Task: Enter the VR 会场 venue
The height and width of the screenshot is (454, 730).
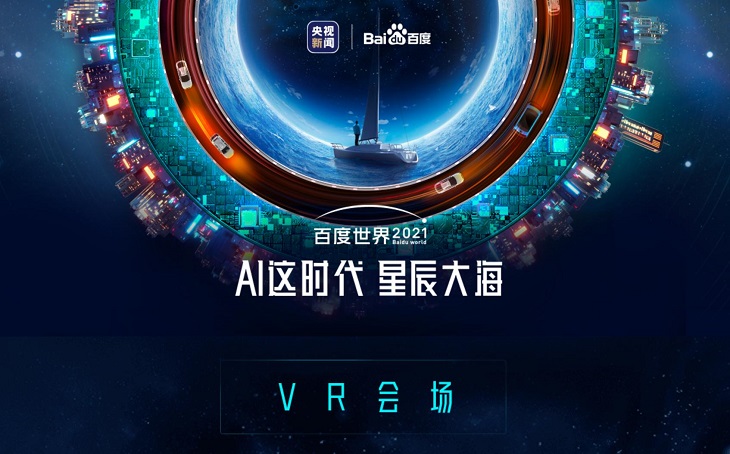Action: [364, 397]
